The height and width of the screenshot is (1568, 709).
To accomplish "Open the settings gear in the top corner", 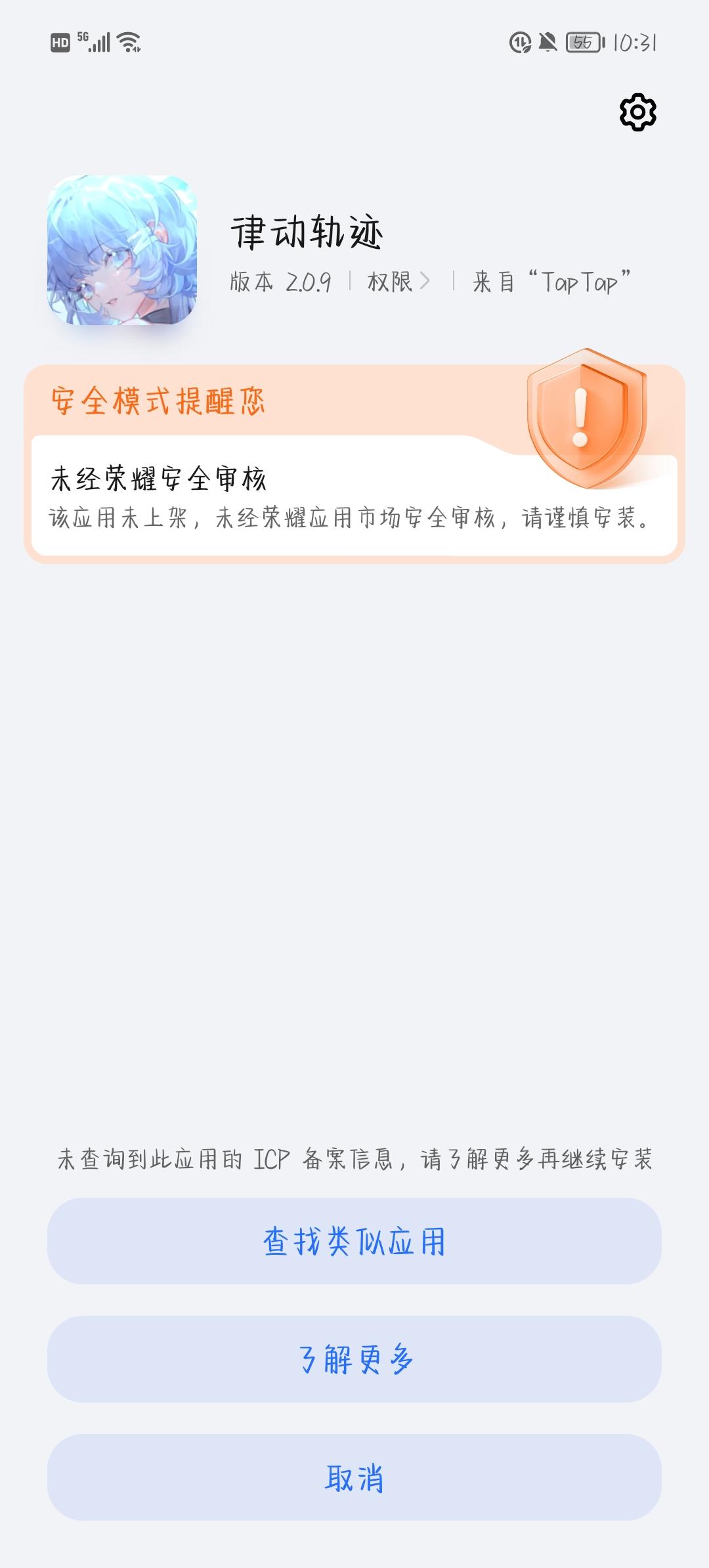I will tap(637, 113).
